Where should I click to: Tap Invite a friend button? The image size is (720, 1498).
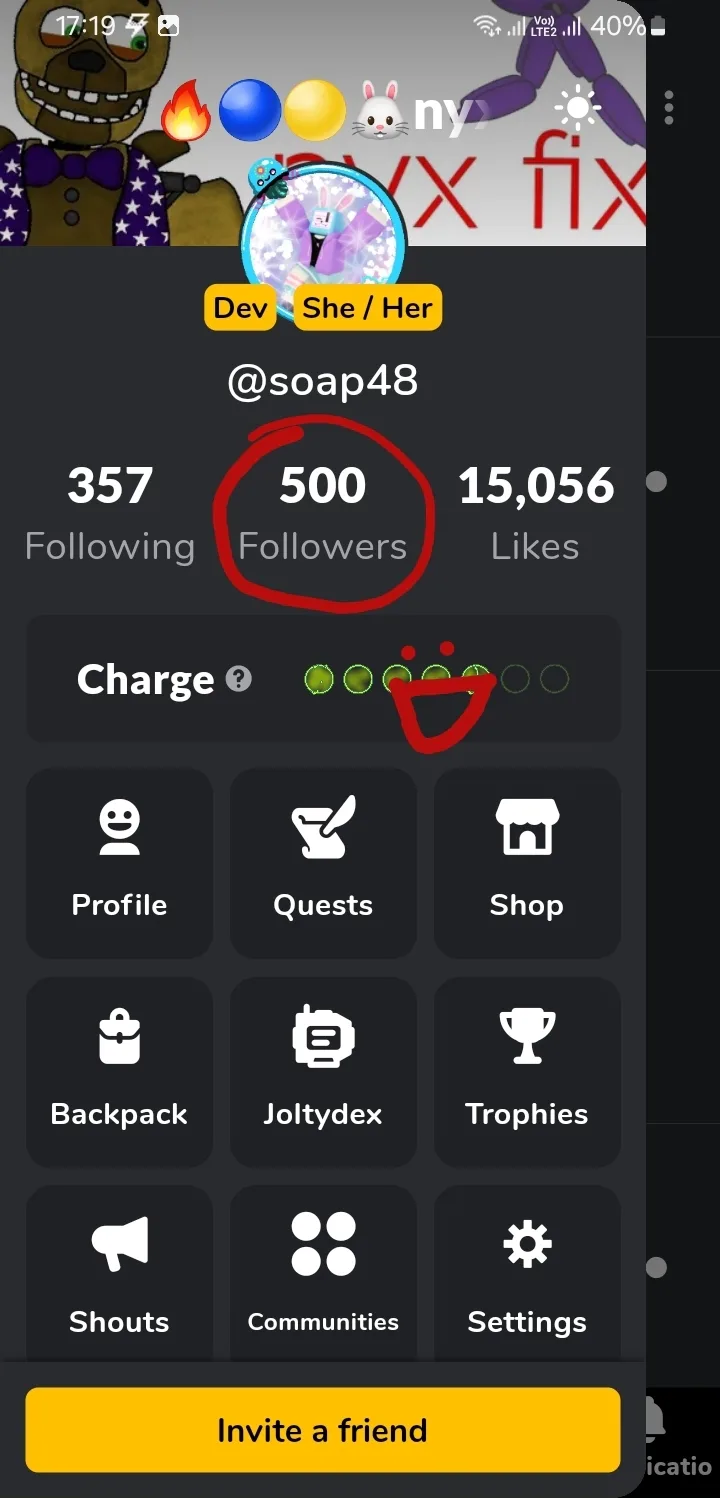[323, 1430]
